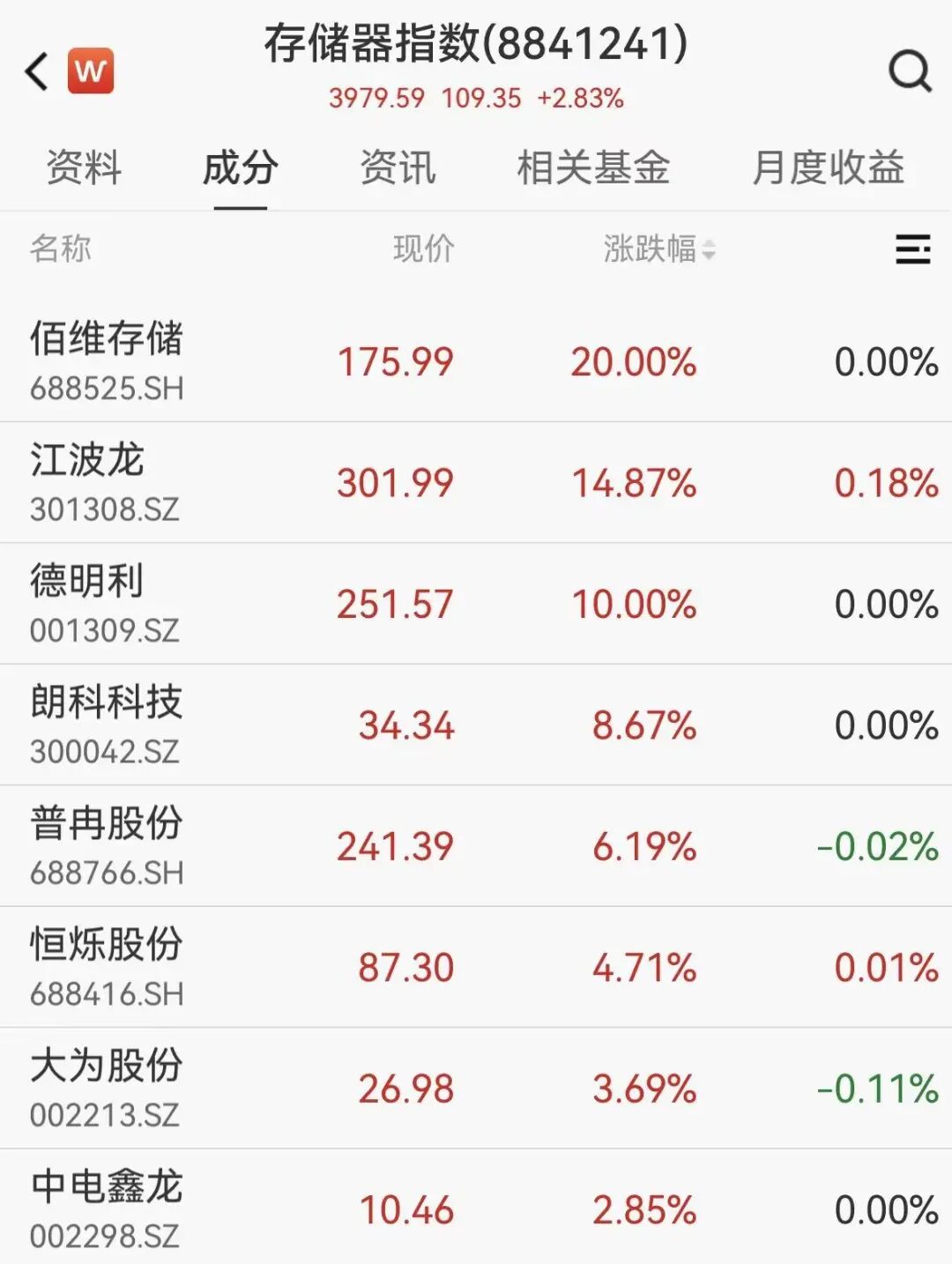
Task: Go back using the back arrow
Action: 37,71
